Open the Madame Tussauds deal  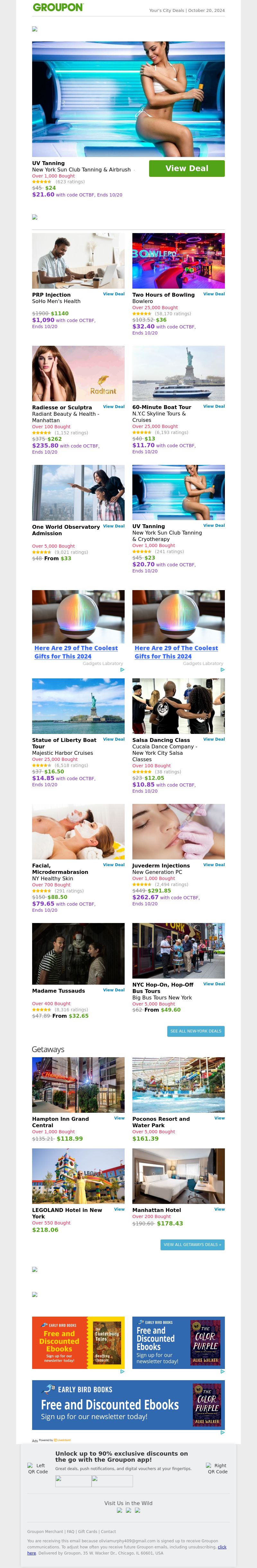pos(113,990)
